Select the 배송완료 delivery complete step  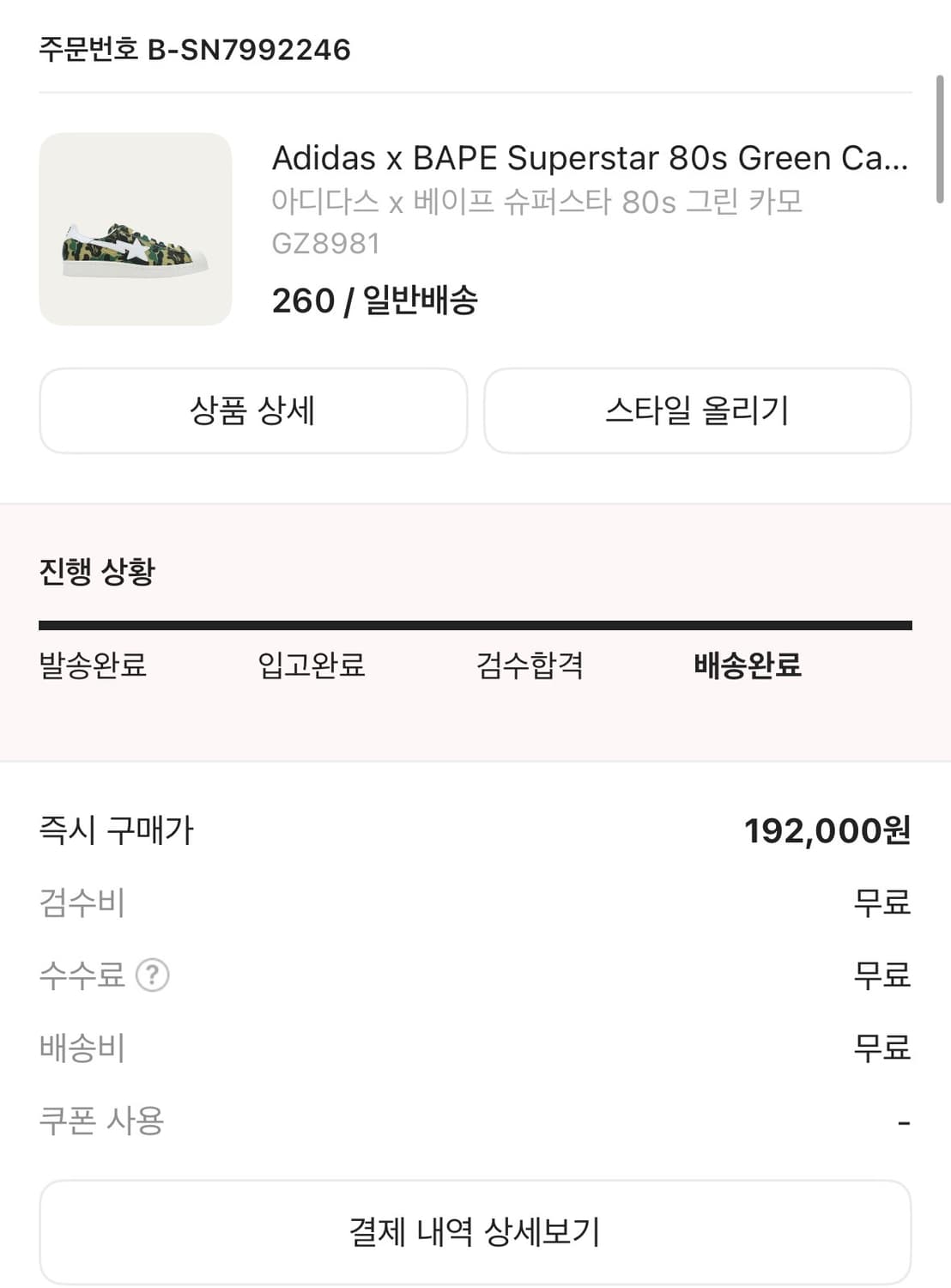click(x=746, y=665)
